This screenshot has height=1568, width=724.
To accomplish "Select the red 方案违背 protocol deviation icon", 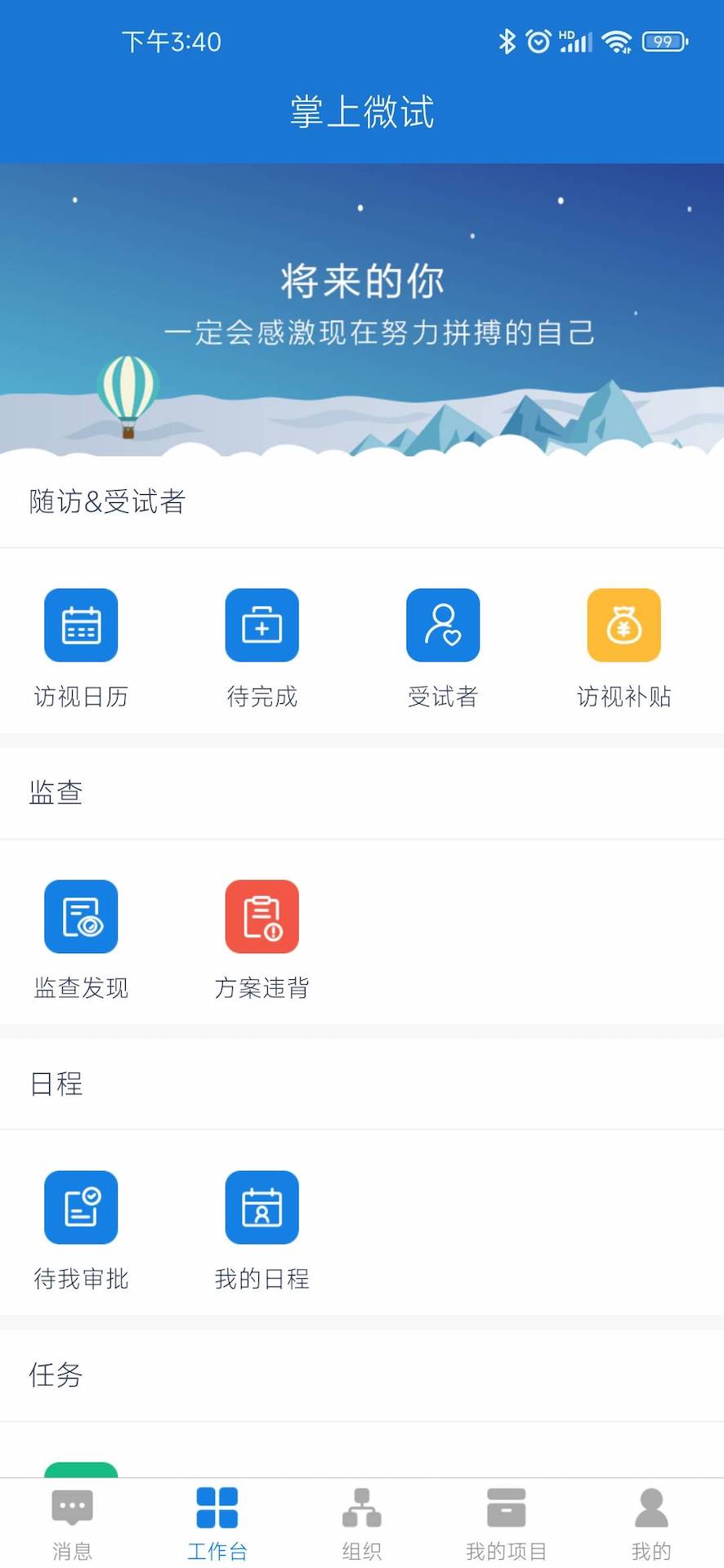I will click(x=261, y=916).
